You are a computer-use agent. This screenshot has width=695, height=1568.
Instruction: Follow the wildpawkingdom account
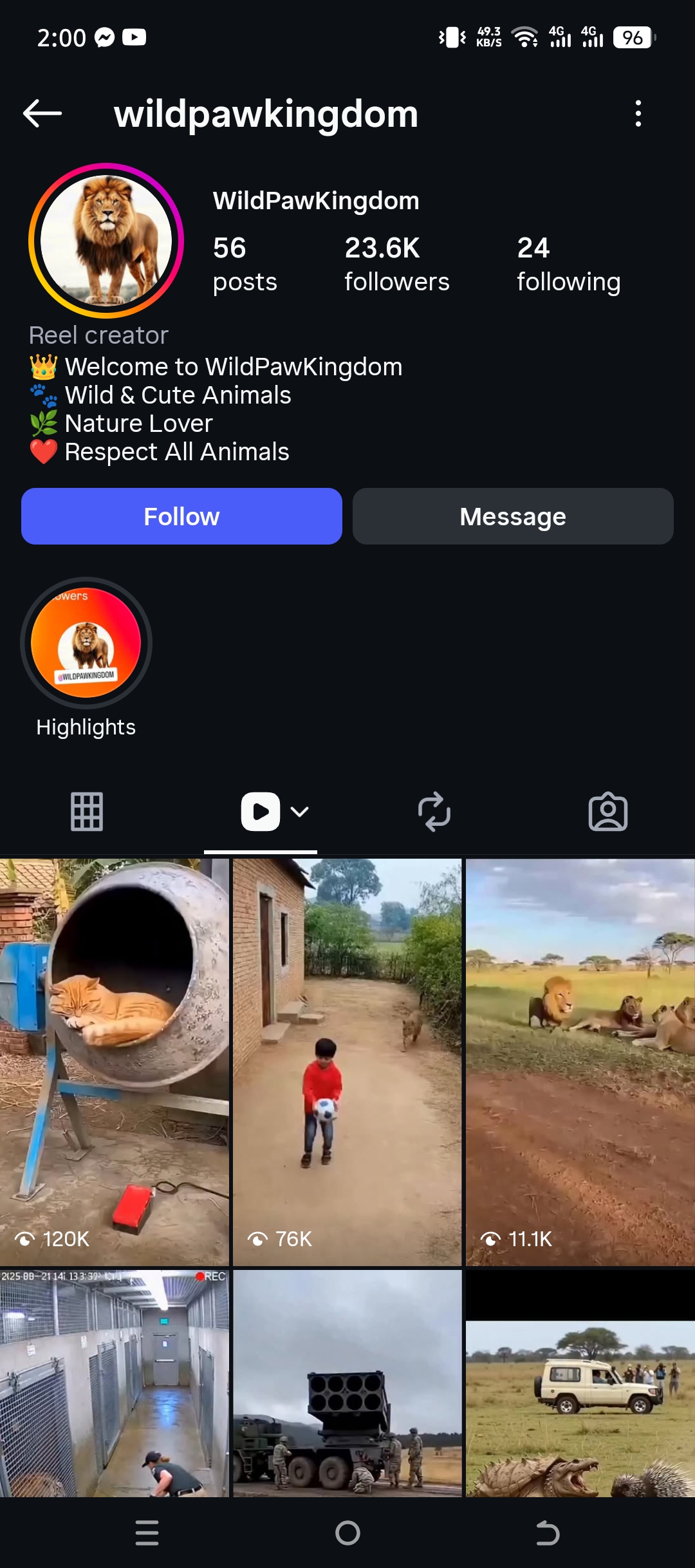[181, 516]
